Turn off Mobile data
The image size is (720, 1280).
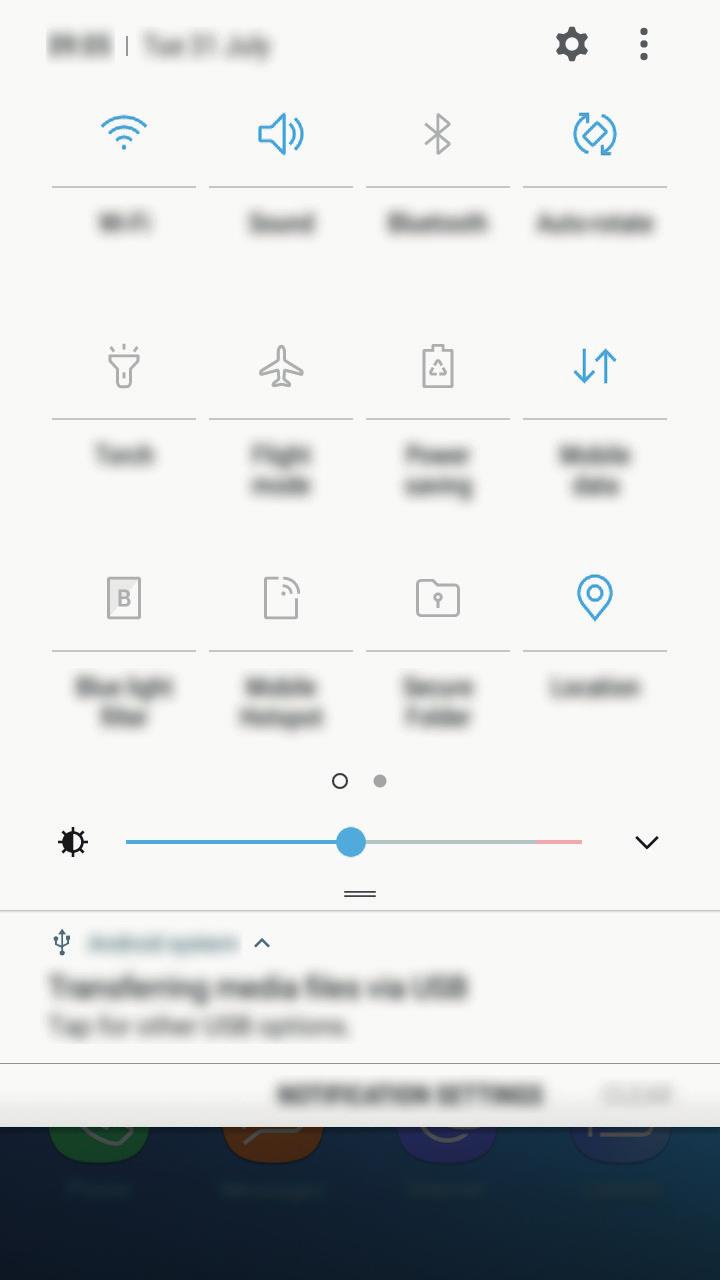[595, 366]
